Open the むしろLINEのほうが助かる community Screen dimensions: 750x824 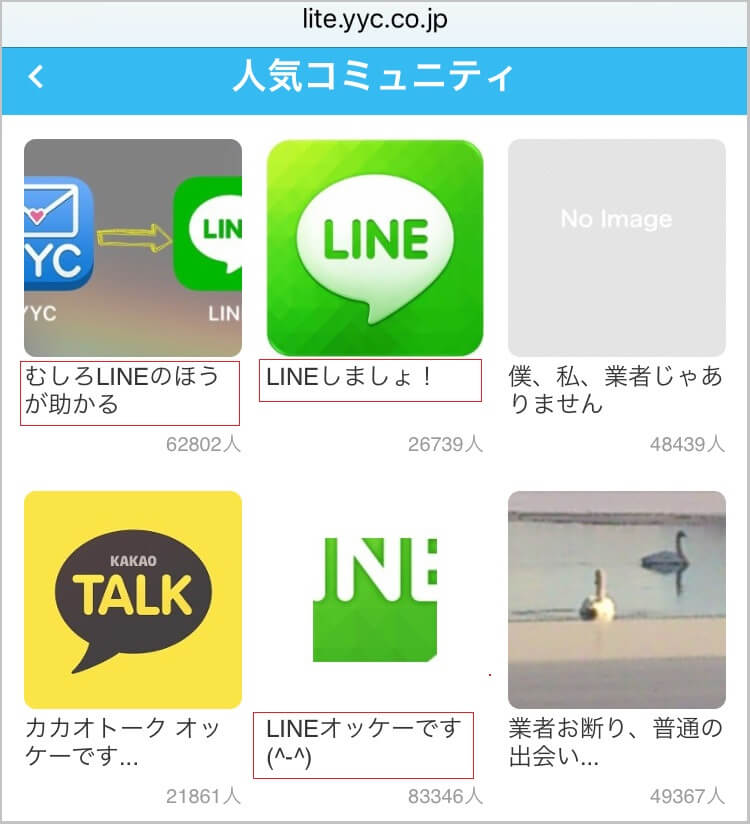[x=132, y=248]
